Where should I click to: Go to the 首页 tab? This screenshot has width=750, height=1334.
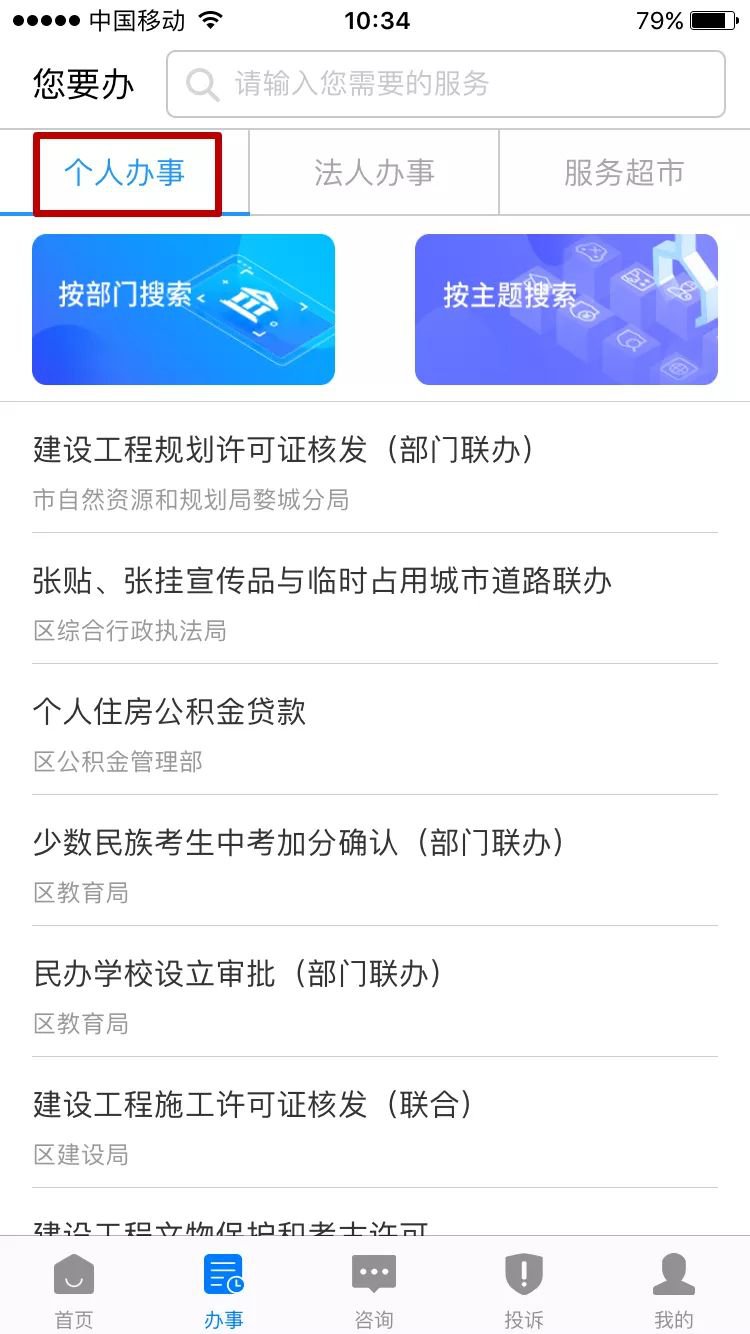point(74,1291)
